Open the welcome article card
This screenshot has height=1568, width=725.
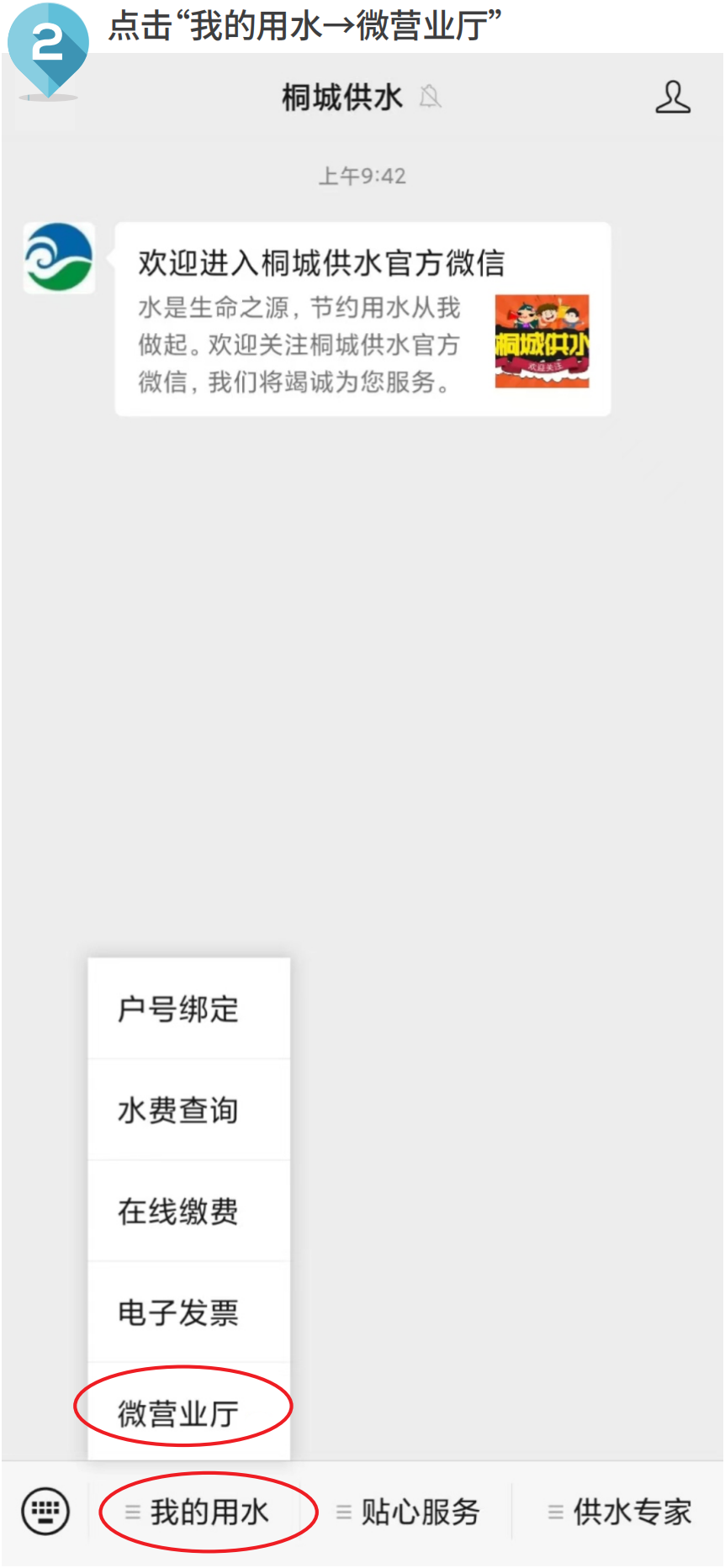point(362,319)
